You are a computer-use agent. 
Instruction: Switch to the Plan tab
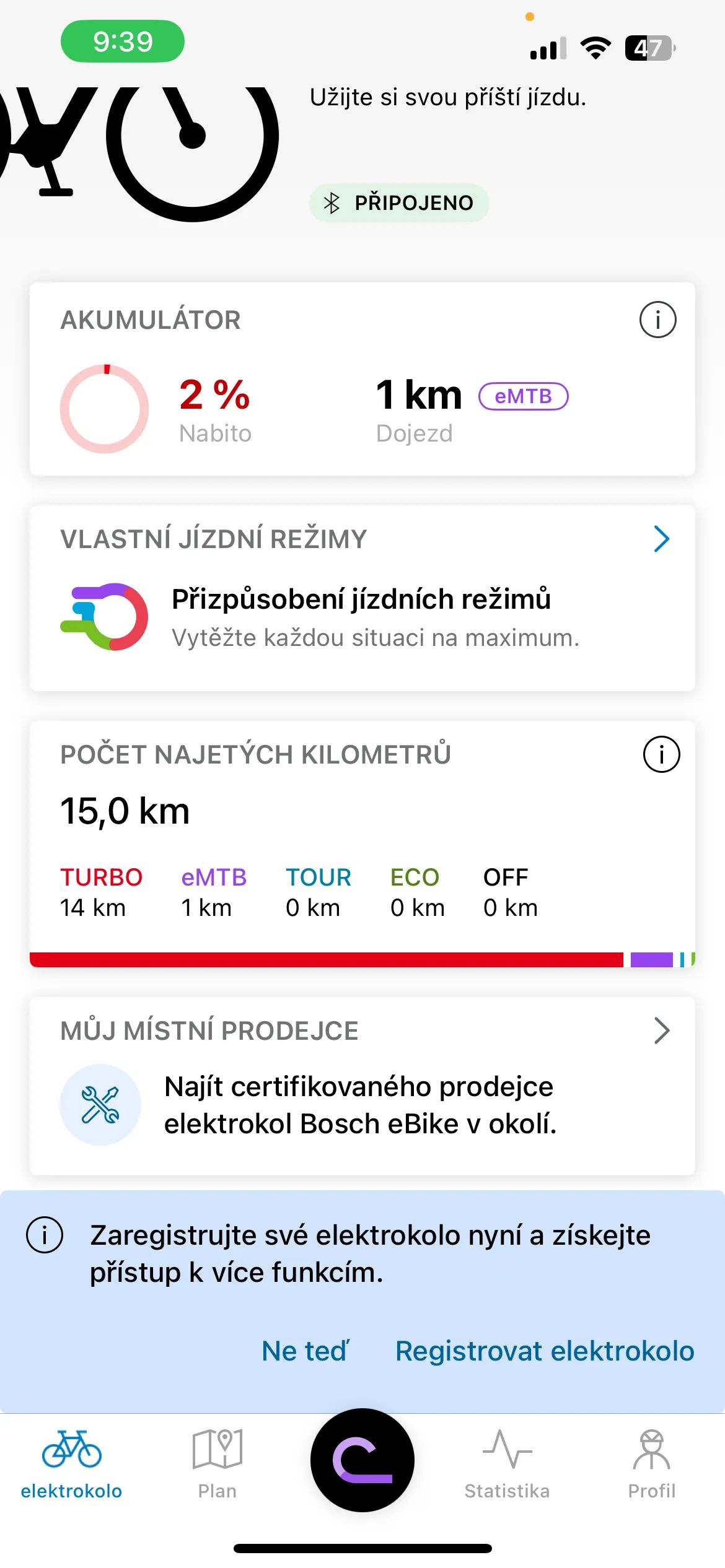(x=217, y=1464)
